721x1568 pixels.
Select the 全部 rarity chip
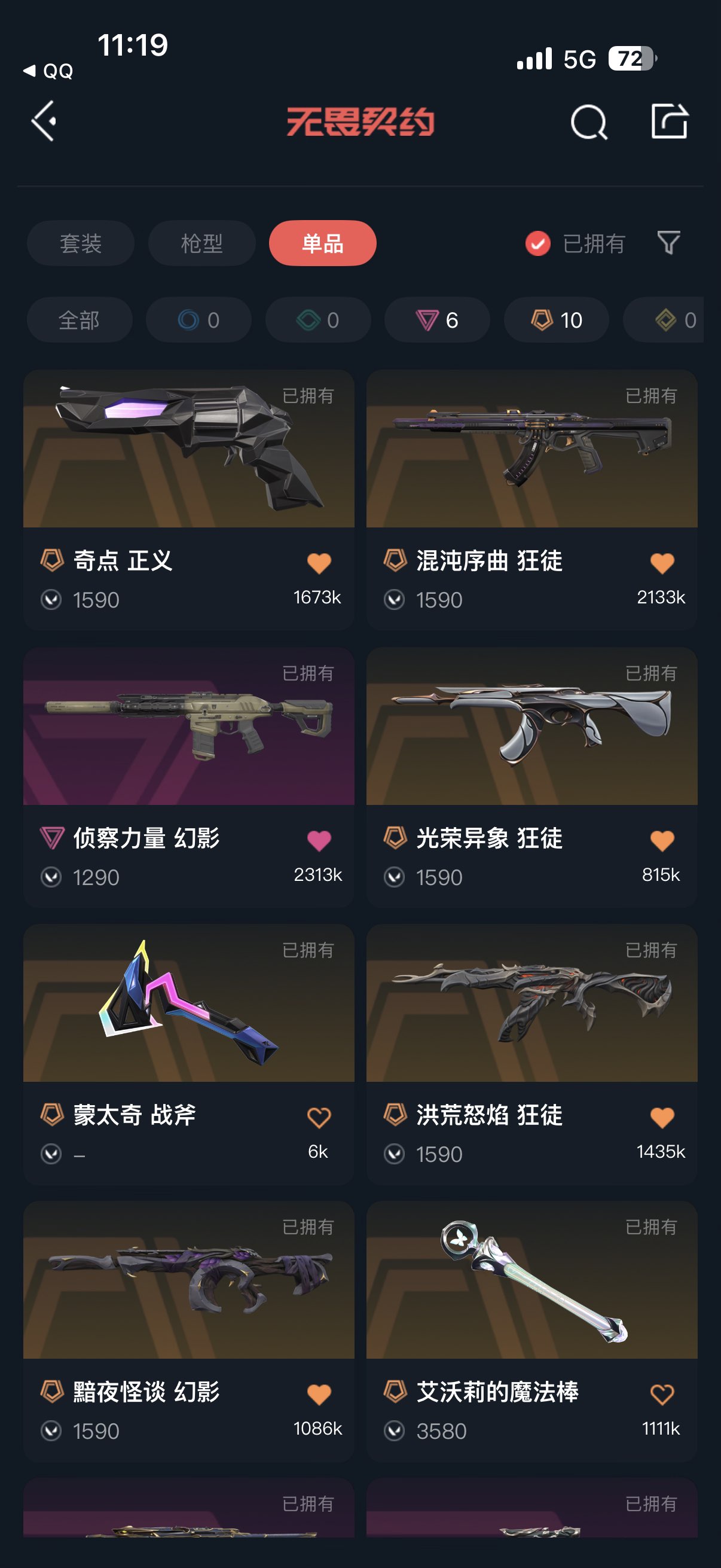coord(79,320)
